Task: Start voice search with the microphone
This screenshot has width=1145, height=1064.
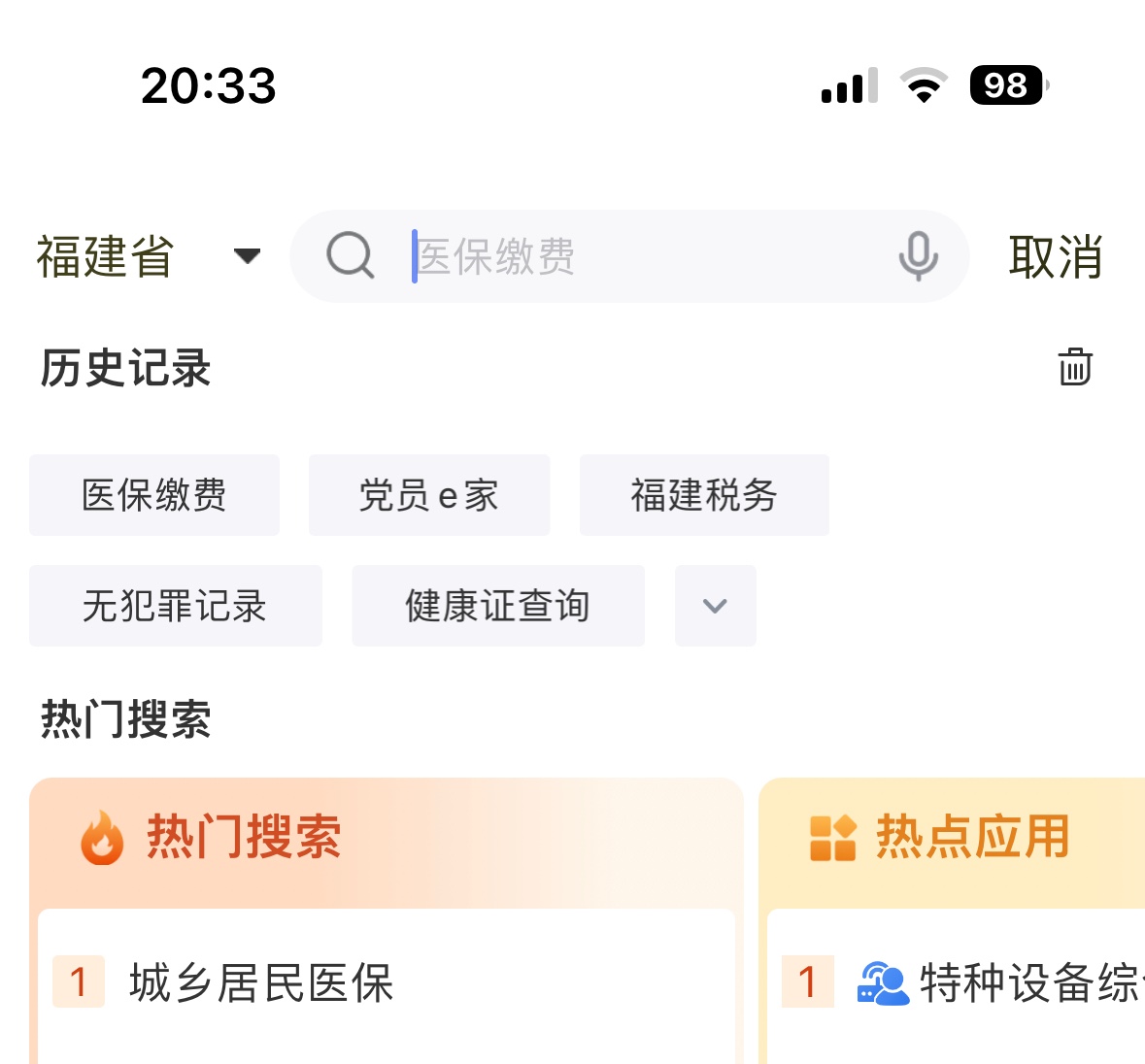Action: (x=917, y=257)
